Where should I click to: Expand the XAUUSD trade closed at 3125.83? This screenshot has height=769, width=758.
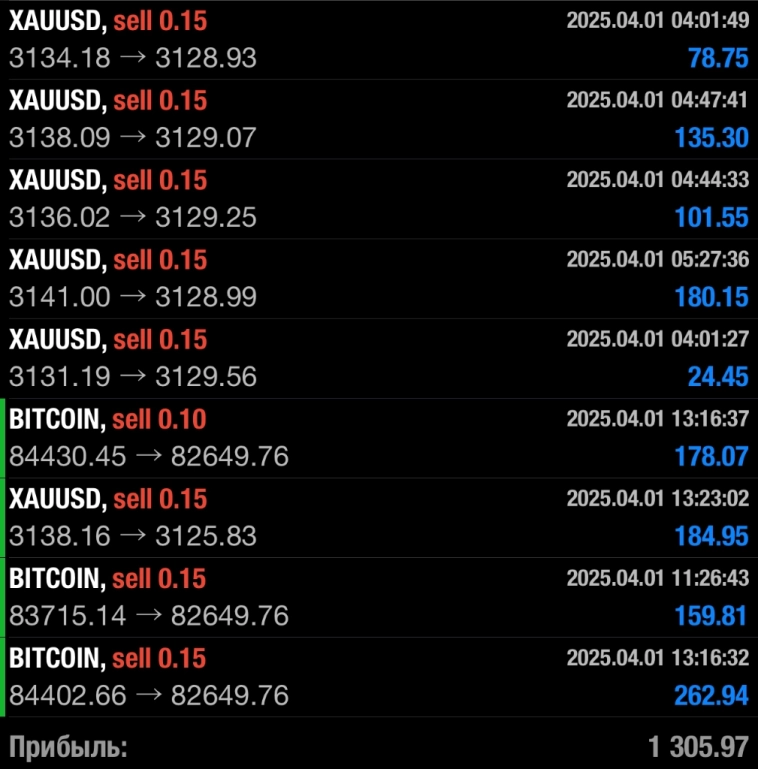(x=379, y=518)
